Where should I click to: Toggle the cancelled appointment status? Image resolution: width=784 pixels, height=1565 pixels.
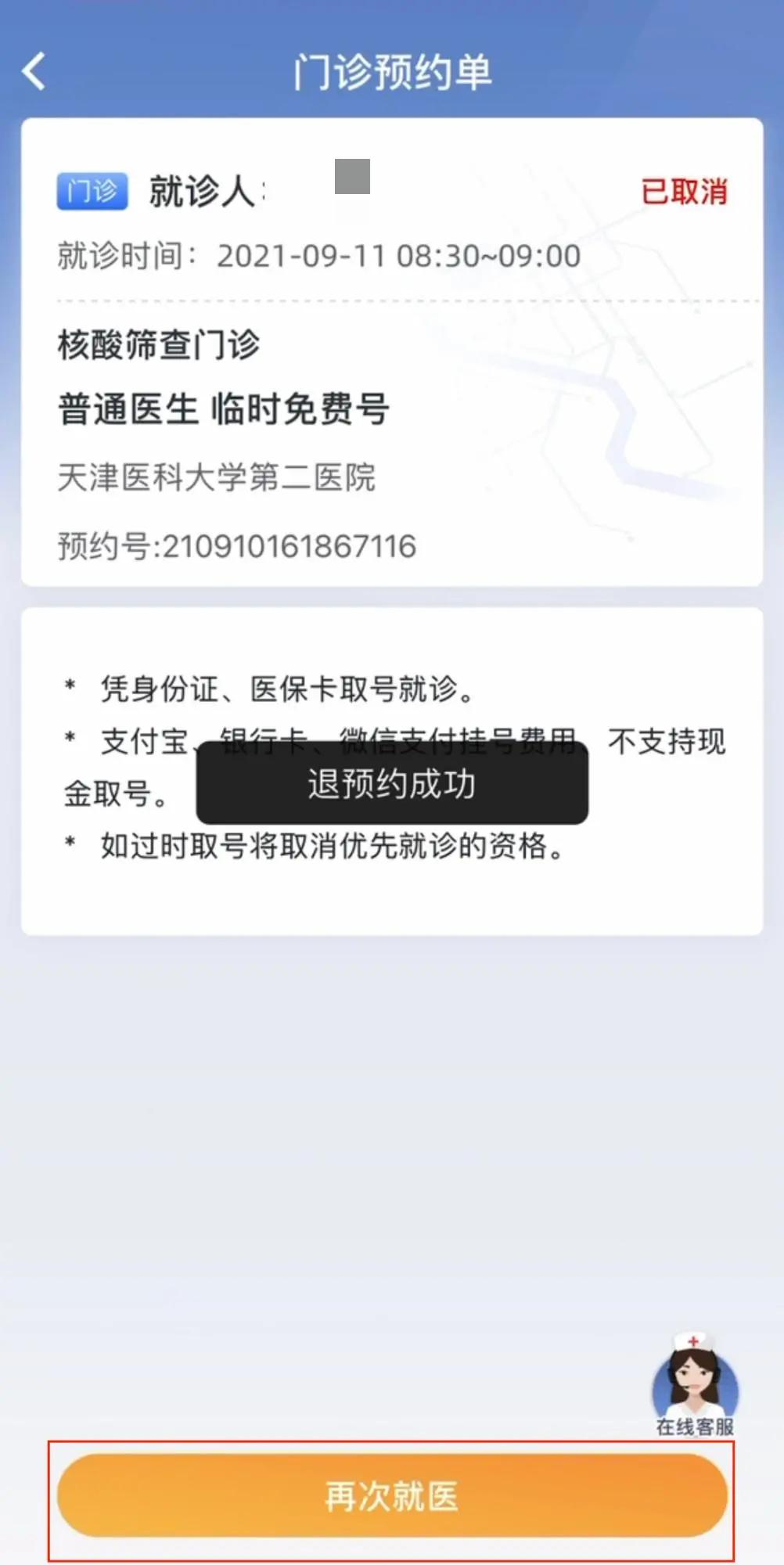(682, 191)
